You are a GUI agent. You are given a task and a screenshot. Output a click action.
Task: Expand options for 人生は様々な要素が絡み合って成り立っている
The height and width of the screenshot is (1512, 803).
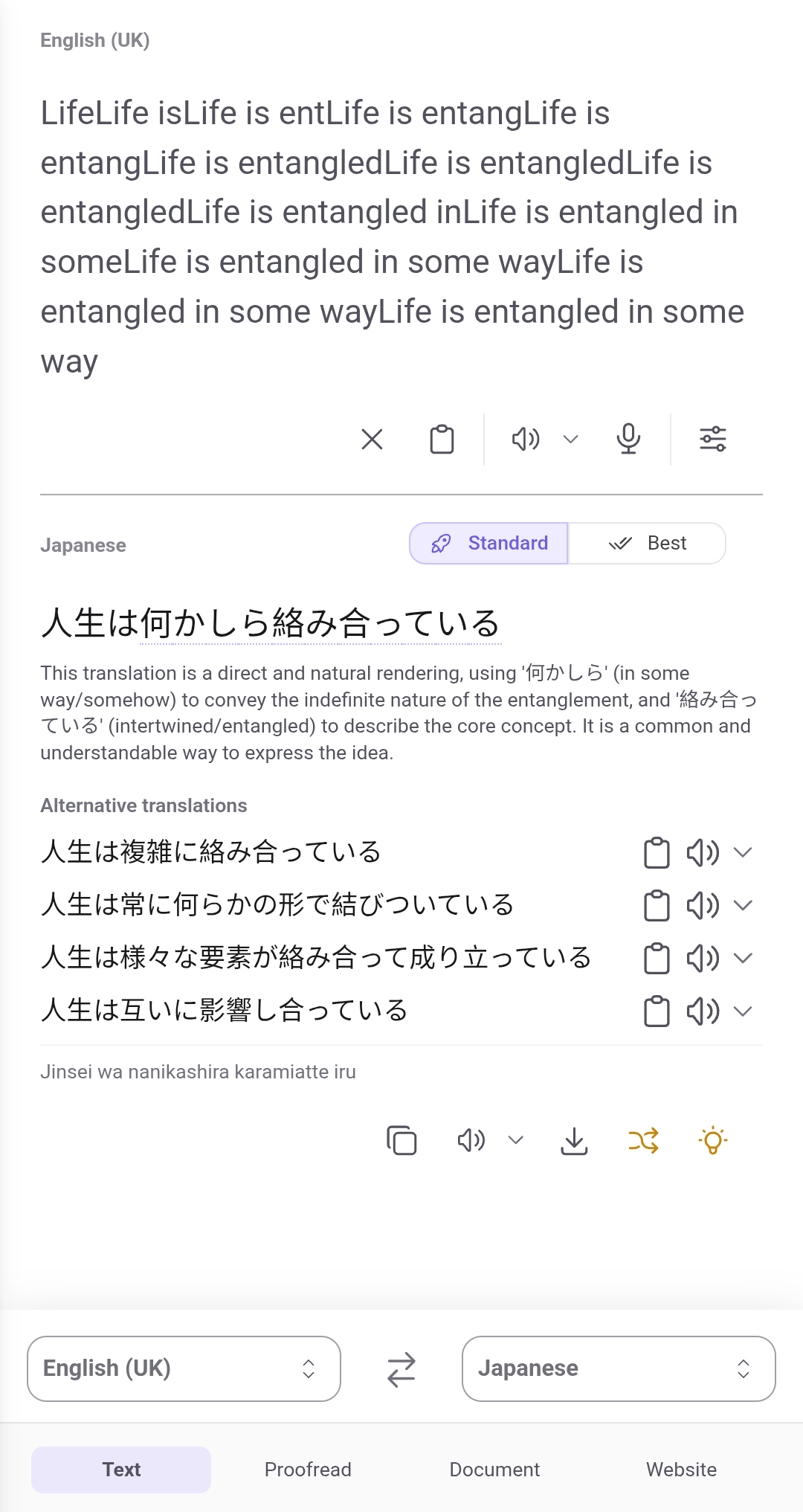[743, 958]
